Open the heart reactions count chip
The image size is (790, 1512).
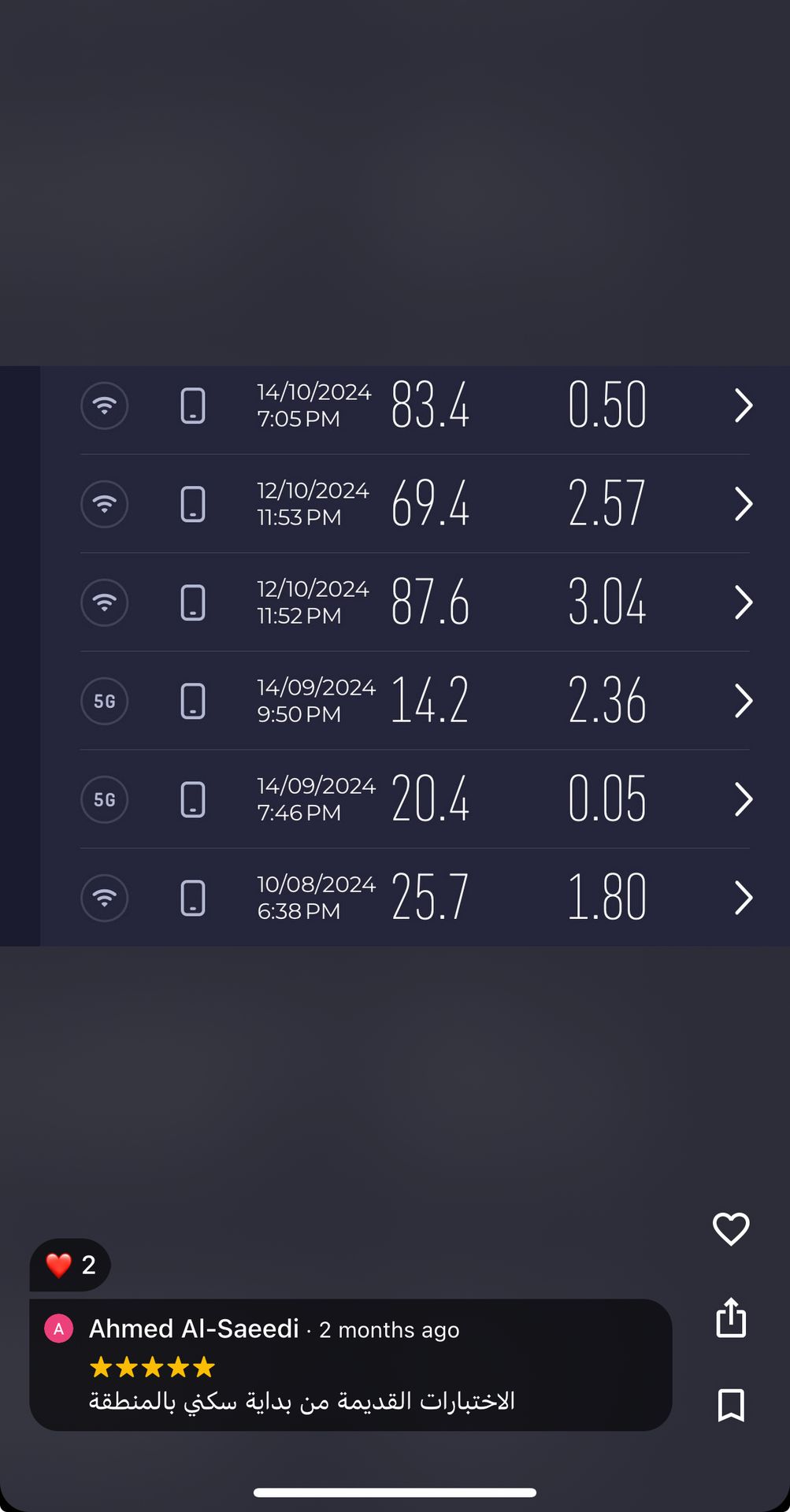(70, 1265)
